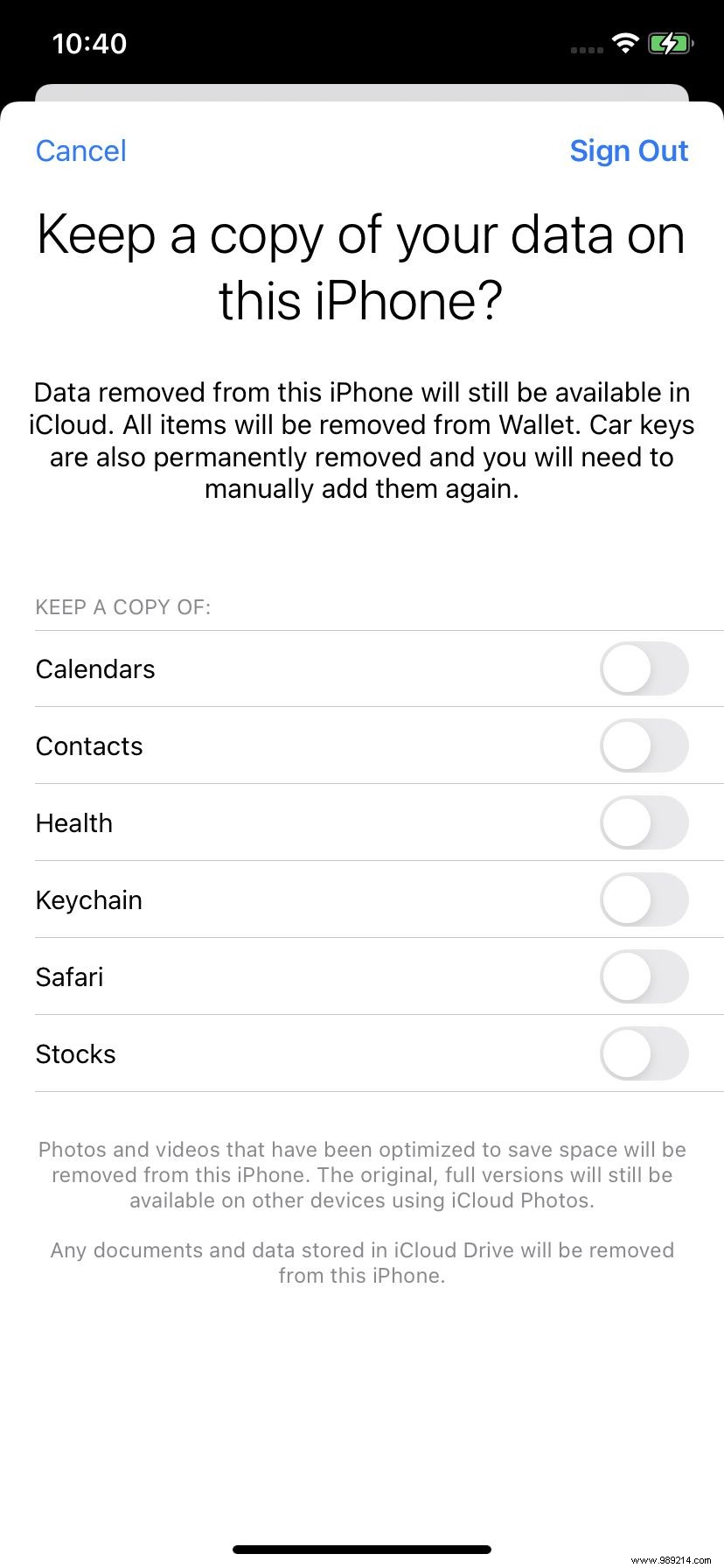Enable the Safari toggle
Screen dimensions: 724x1568
pos(644,976)
